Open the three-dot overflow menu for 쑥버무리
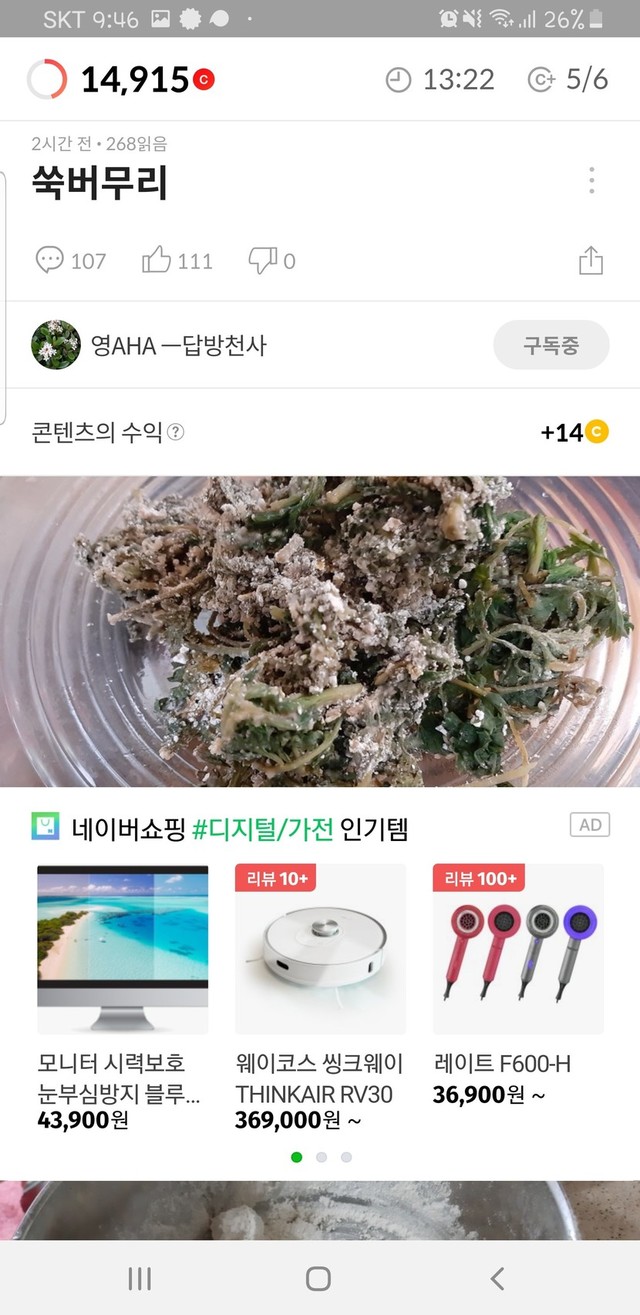This screenshot has height=1315, width=640. click(591, 181)
